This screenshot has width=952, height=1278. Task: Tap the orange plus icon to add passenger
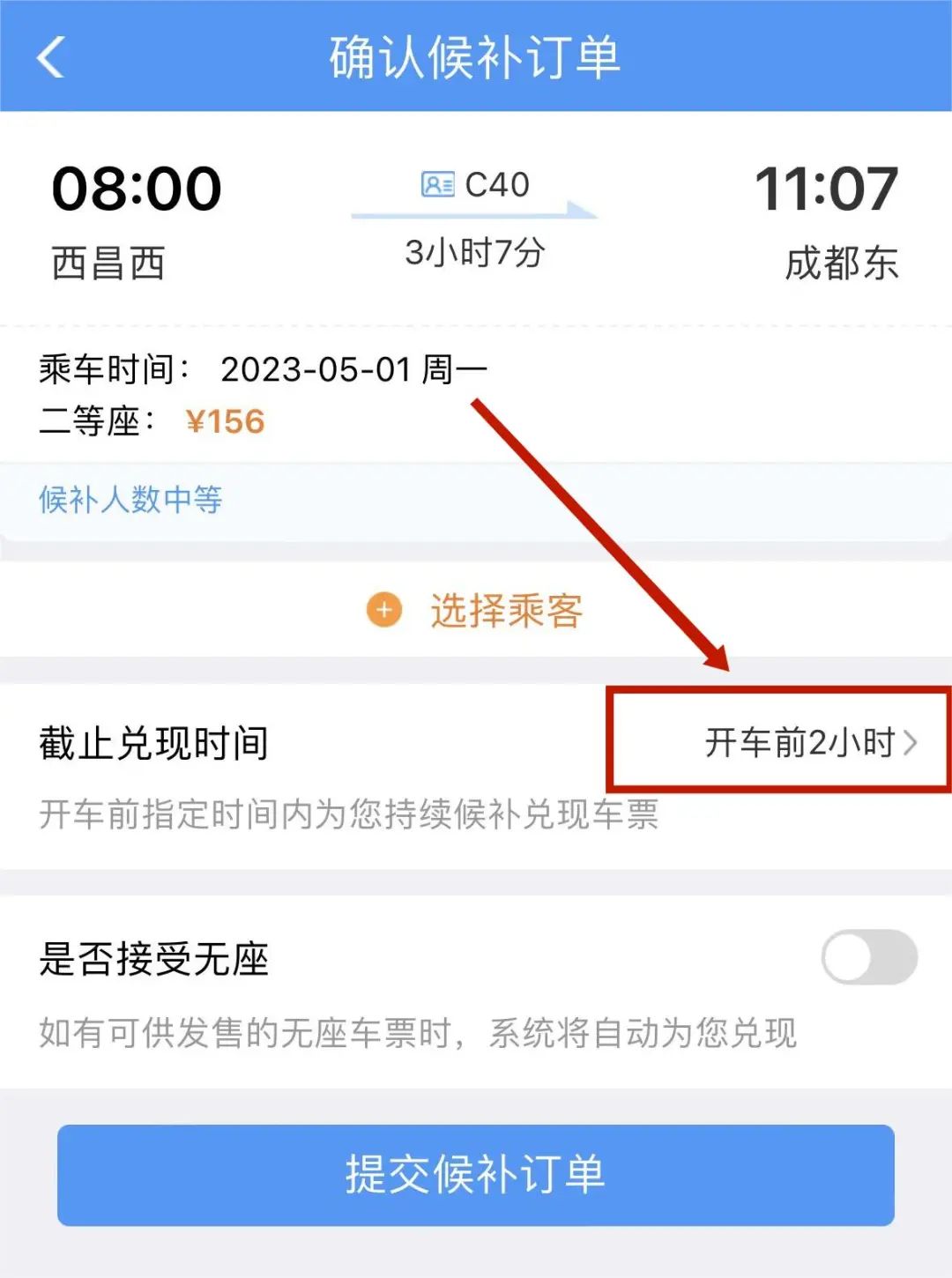pos(383,609)
